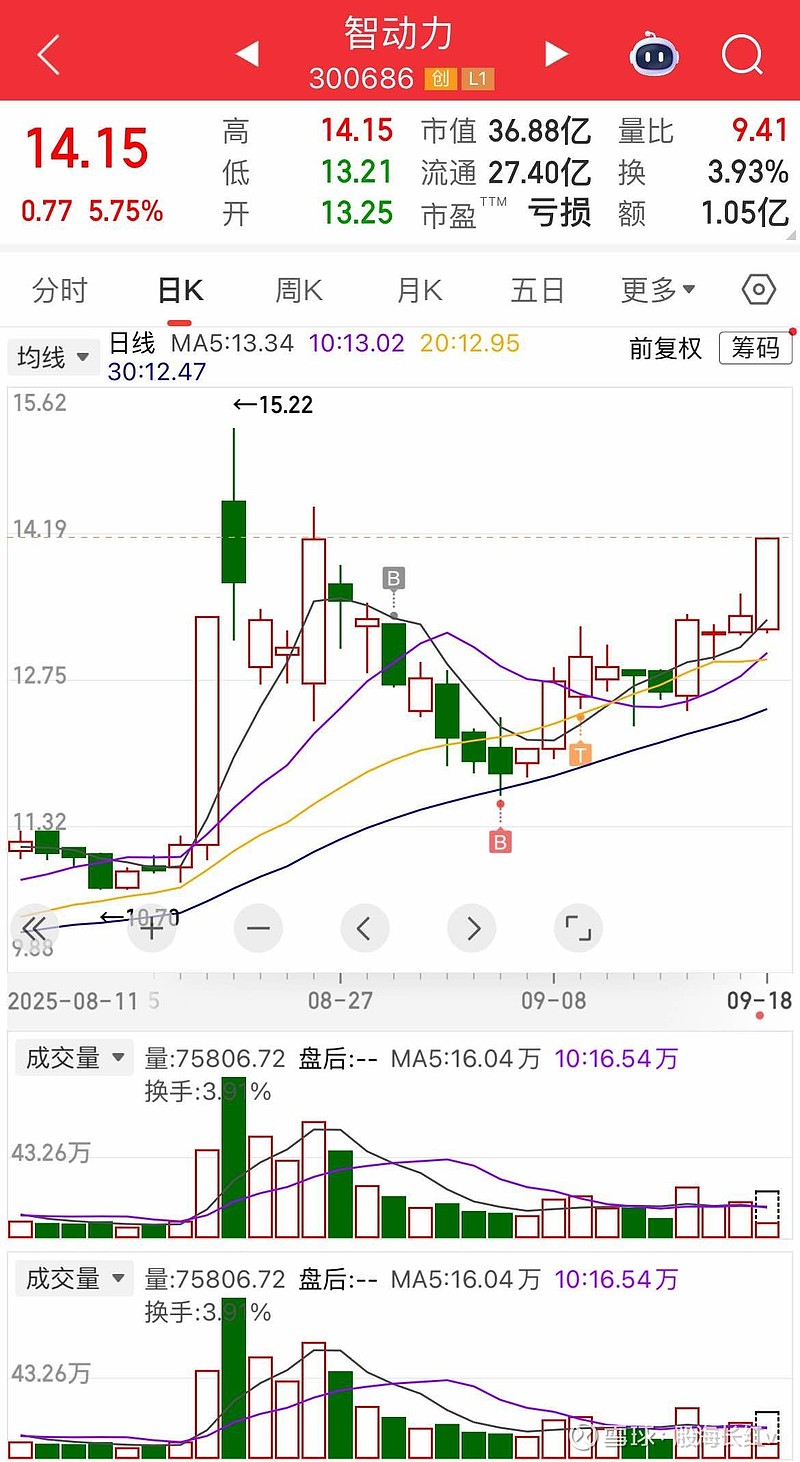Switch to the 分时 chart tab

point(60,291)
